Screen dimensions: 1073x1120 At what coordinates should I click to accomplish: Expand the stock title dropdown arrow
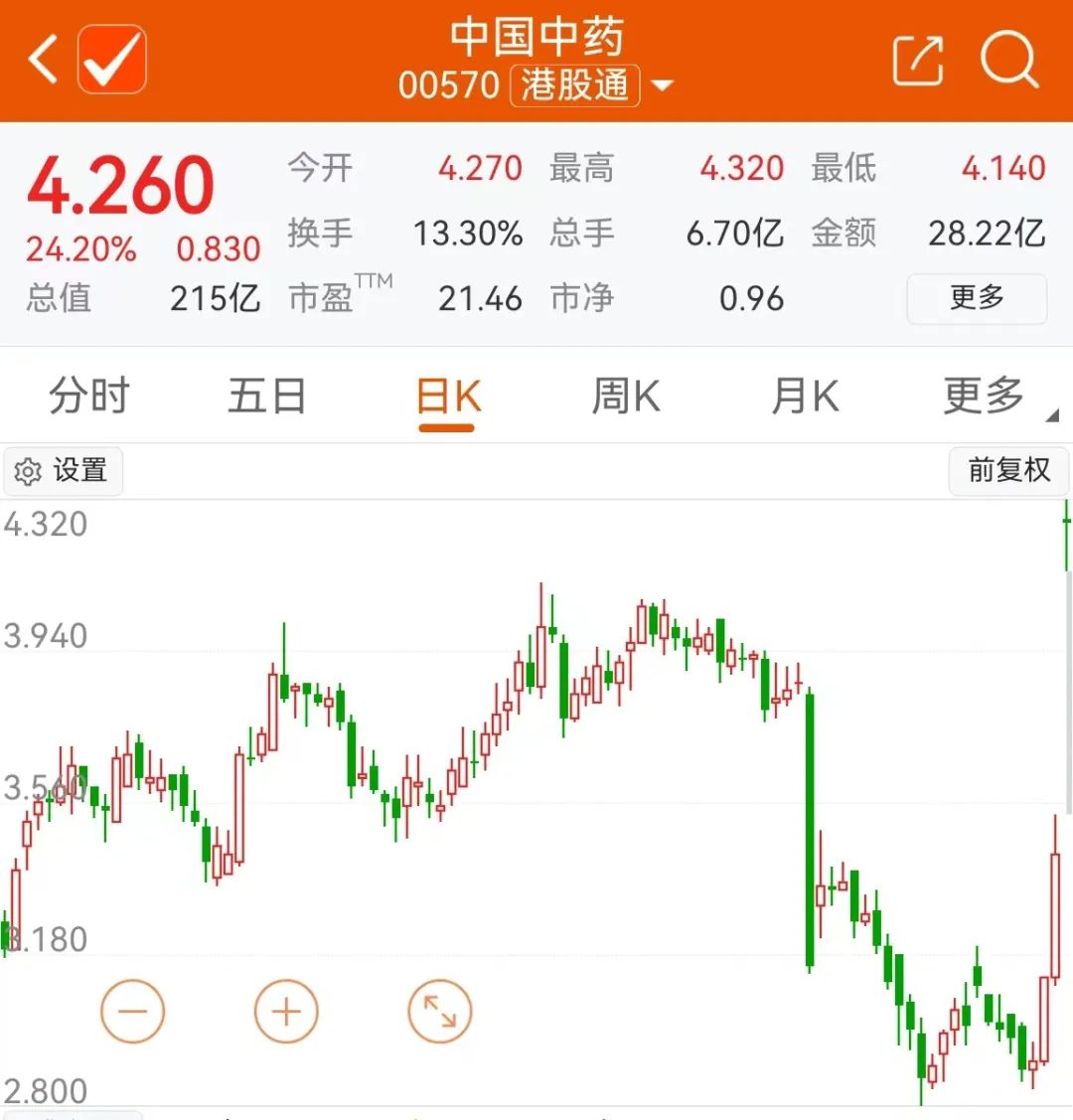point(662,85)
